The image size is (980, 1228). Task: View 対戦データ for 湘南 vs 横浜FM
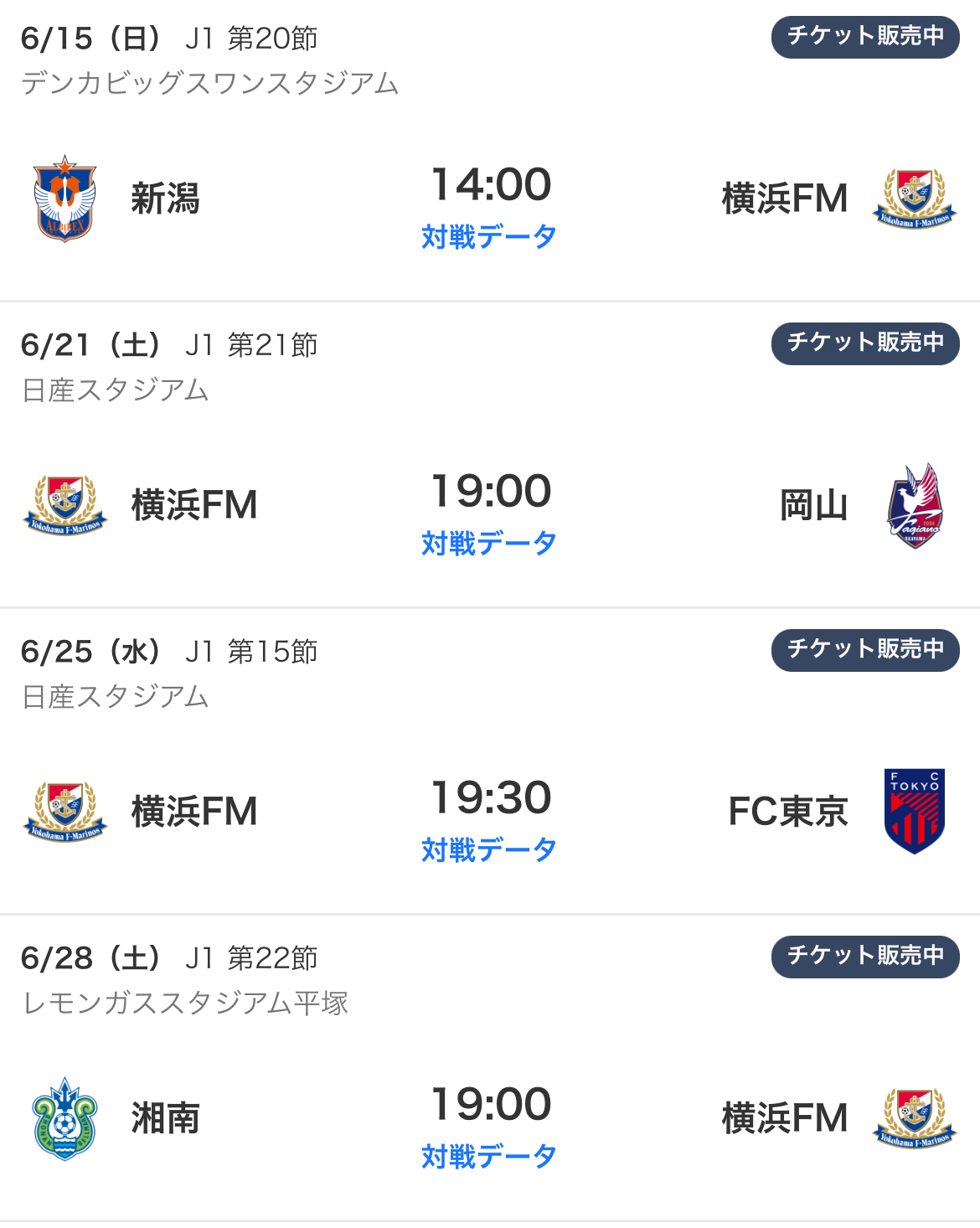(489, 1157)
